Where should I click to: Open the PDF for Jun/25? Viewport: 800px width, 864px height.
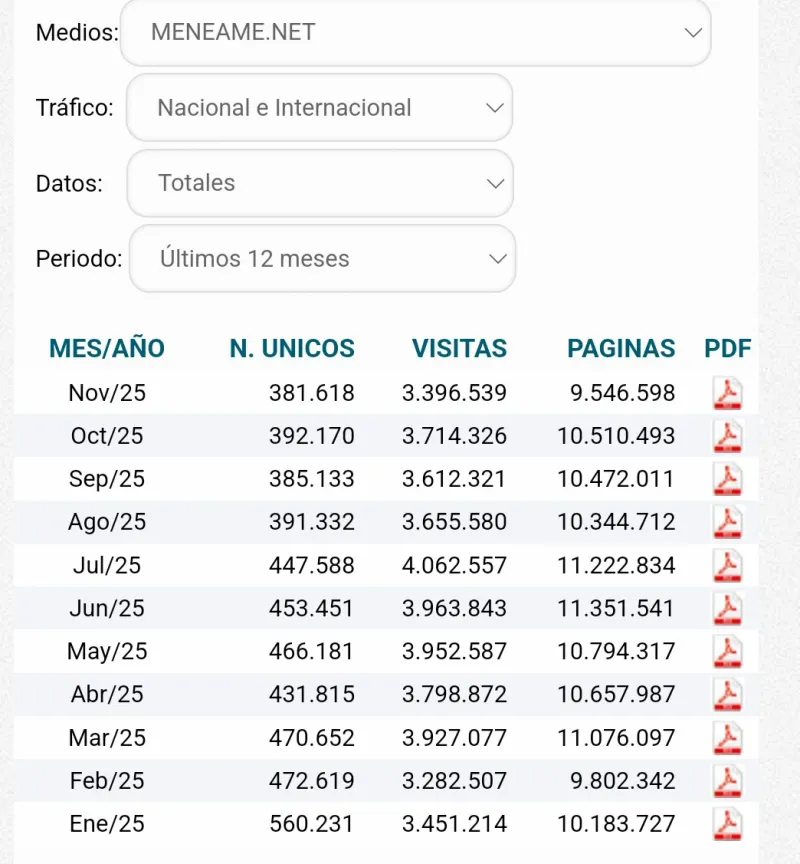727,608
